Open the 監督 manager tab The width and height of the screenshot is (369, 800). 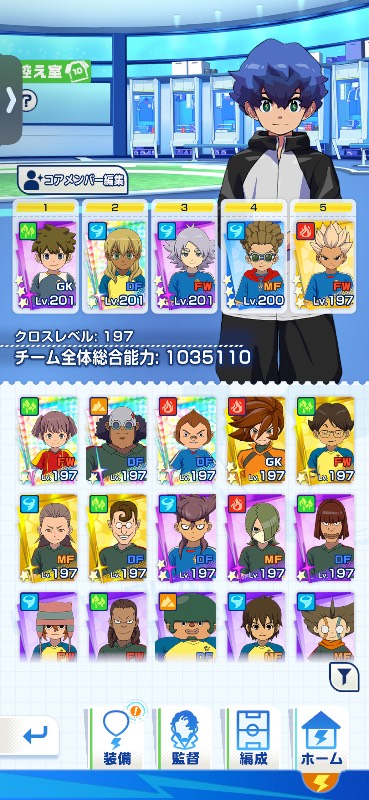tap(185, 739)
